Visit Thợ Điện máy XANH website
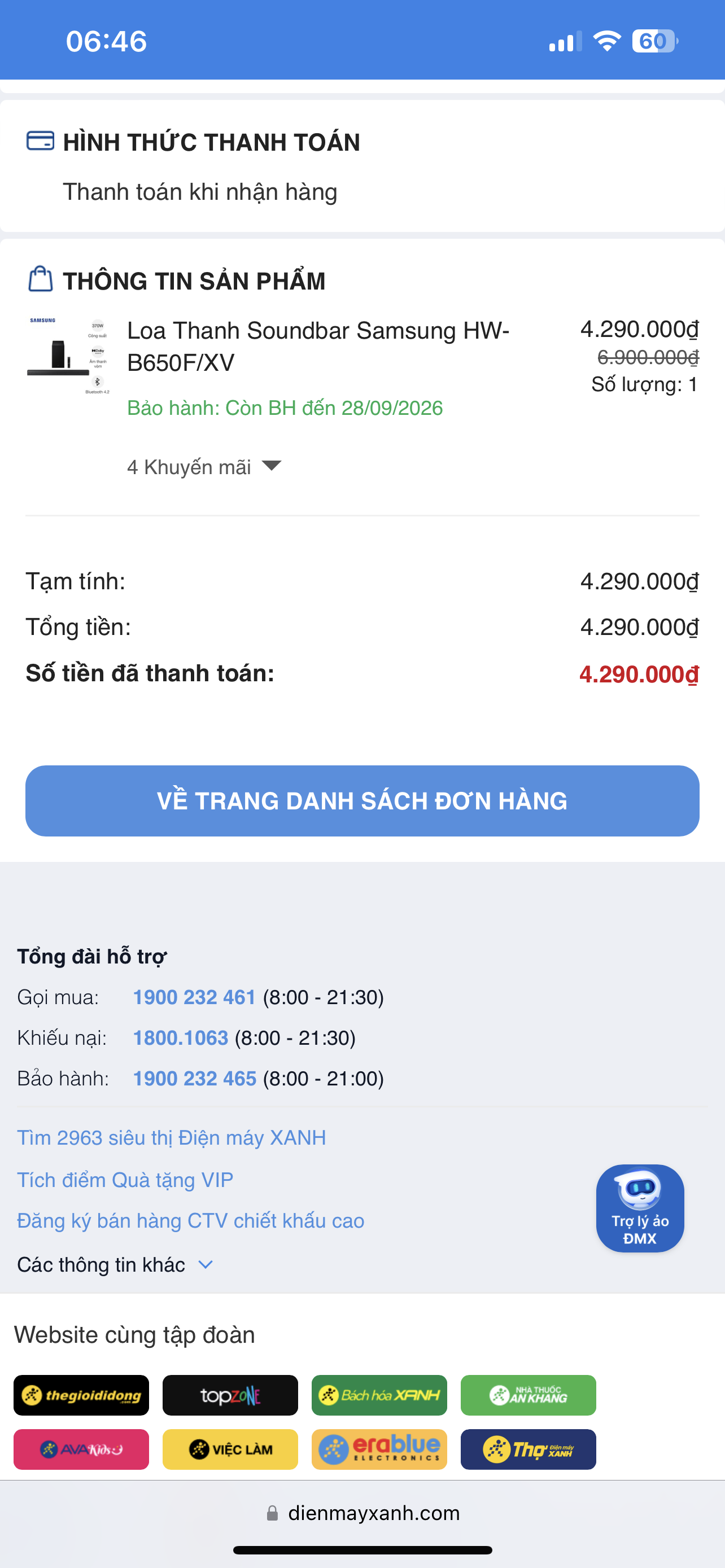The height and width of the screenshot is (1568, 725). tap(529, 1449)
